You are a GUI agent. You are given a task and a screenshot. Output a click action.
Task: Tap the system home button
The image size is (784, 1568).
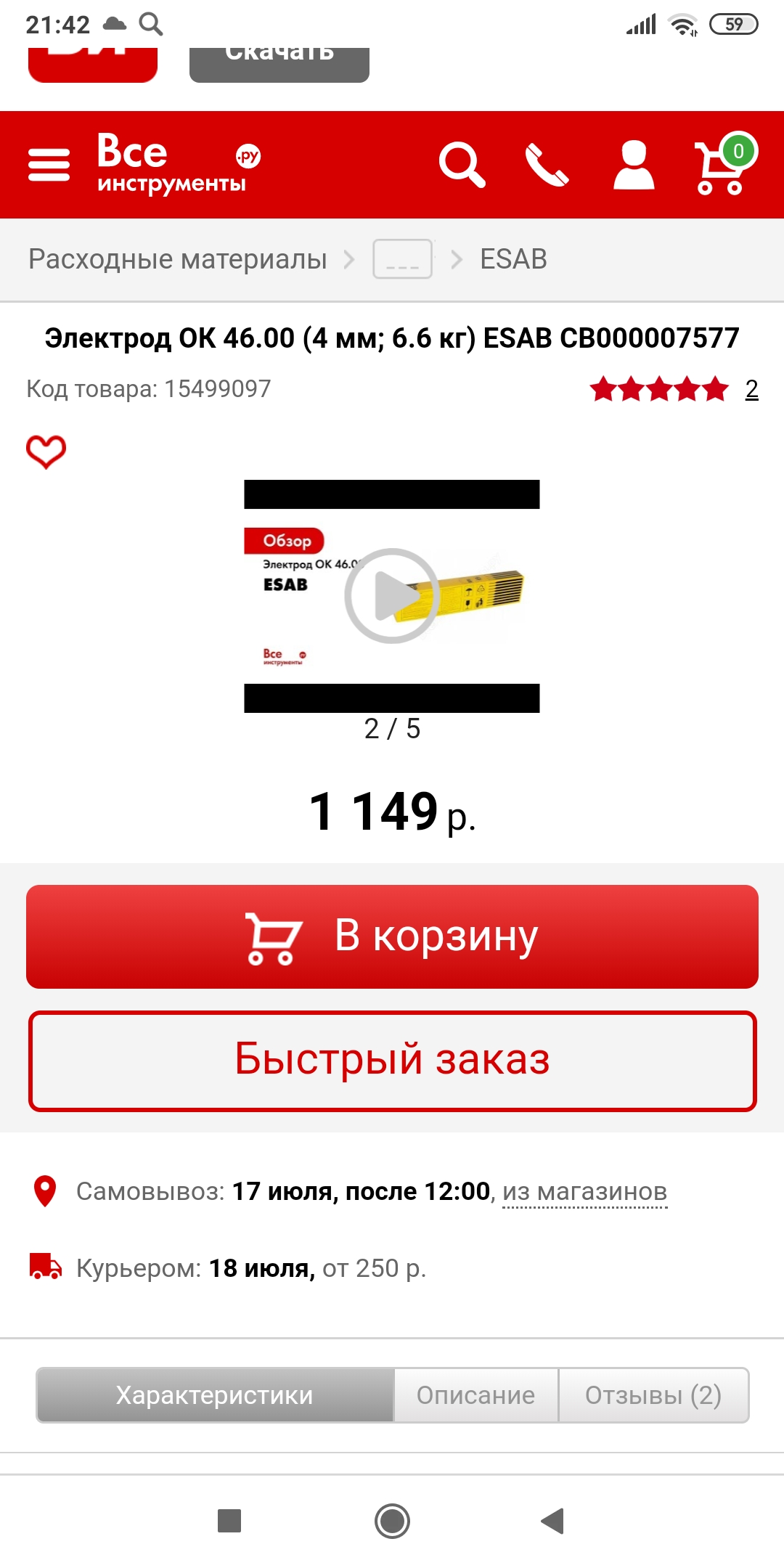[x=392, y=1521]
